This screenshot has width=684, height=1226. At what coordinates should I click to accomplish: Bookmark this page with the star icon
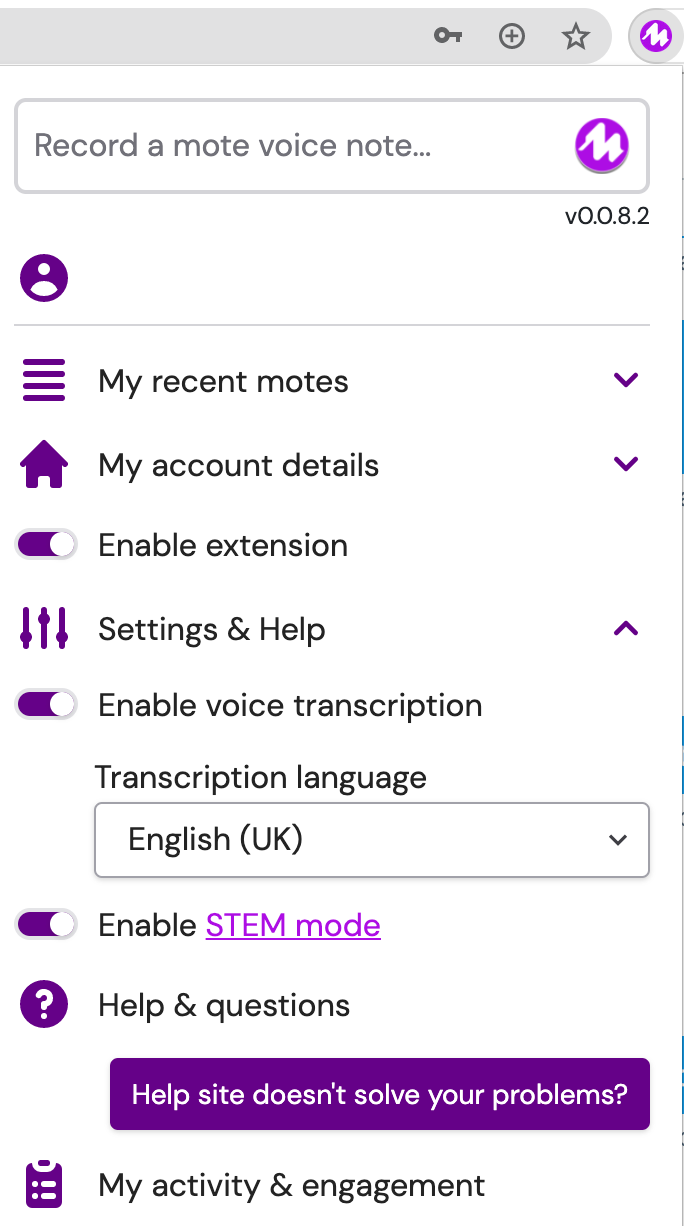[x=575, y=37]
